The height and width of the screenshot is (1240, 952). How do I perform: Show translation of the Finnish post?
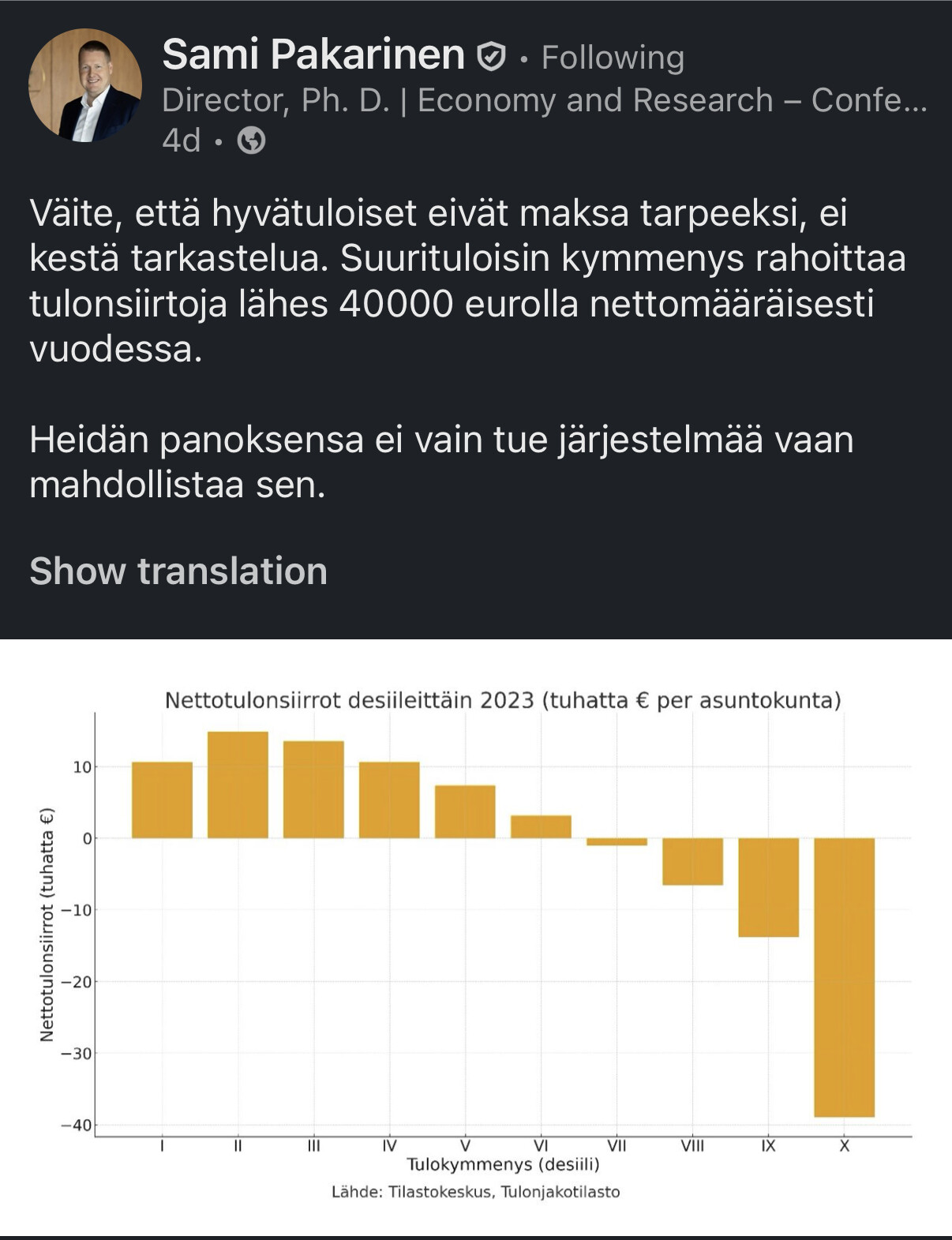(x=178, y=571)
